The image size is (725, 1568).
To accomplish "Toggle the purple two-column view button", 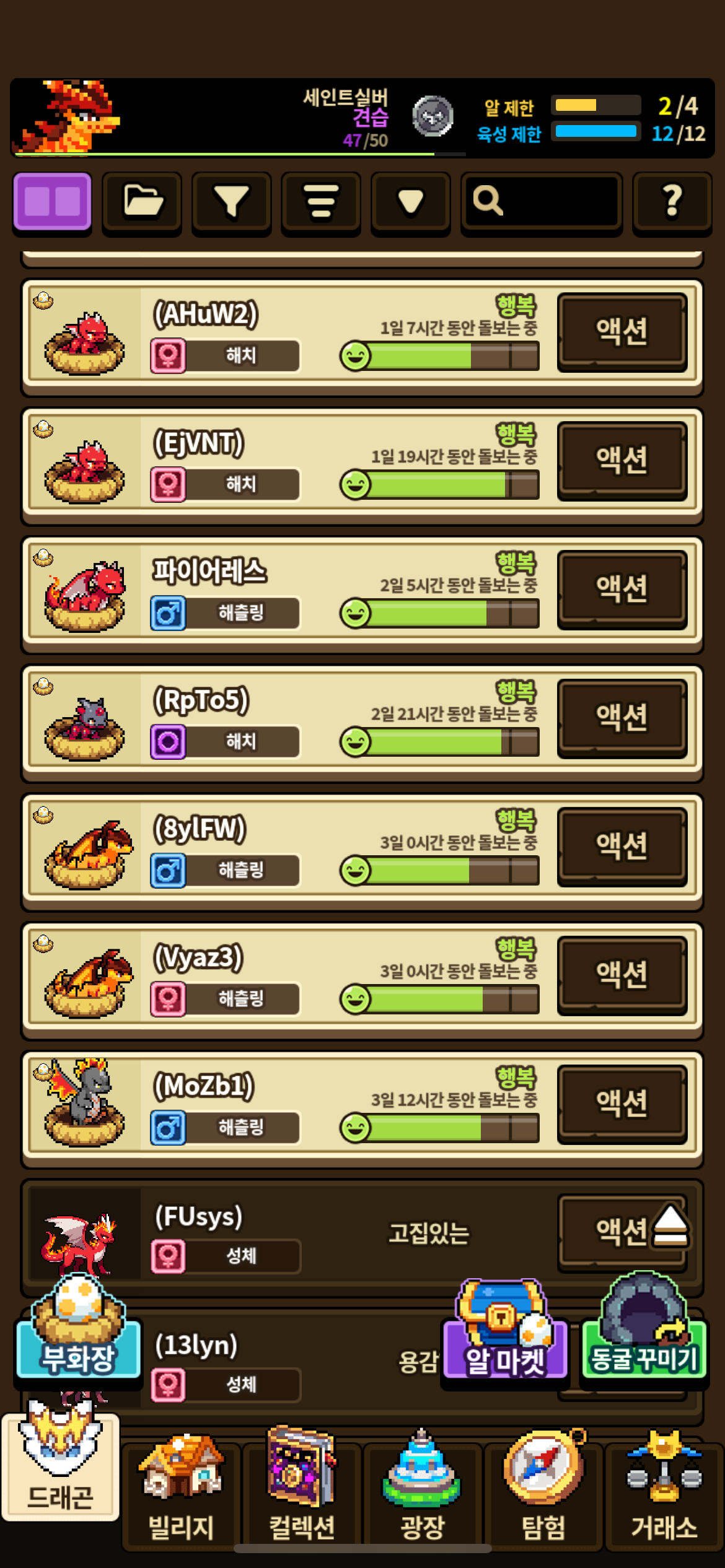I will click(53, 203).
